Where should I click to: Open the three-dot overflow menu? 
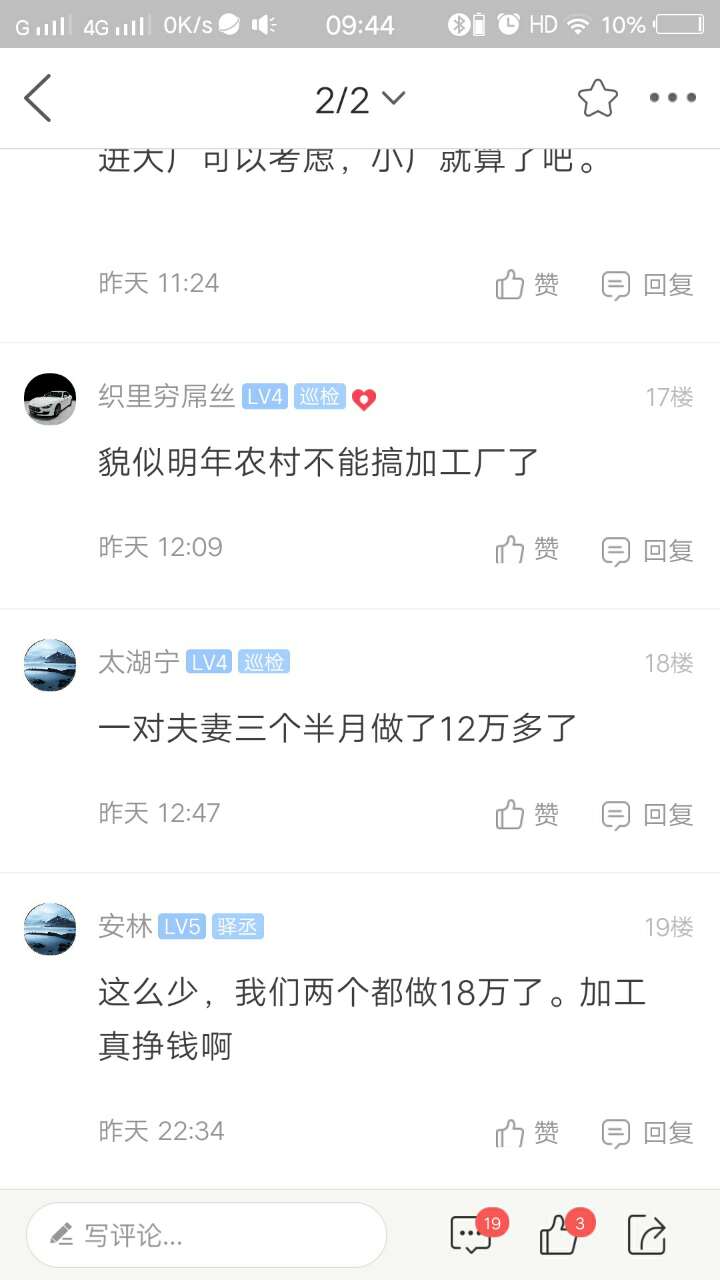pos(672,98)
